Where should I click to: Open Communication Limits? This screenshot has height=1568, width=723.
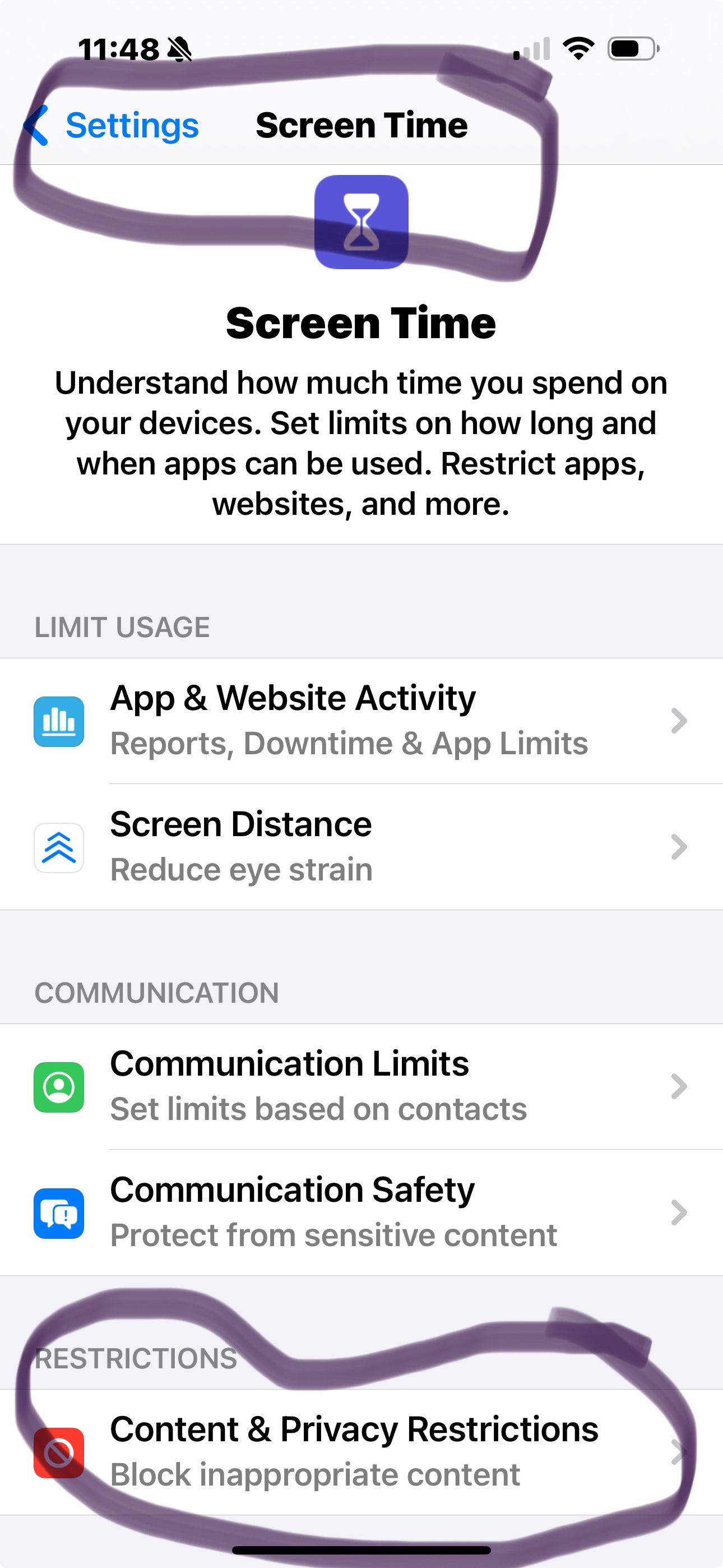click(x=361, y=1086)
